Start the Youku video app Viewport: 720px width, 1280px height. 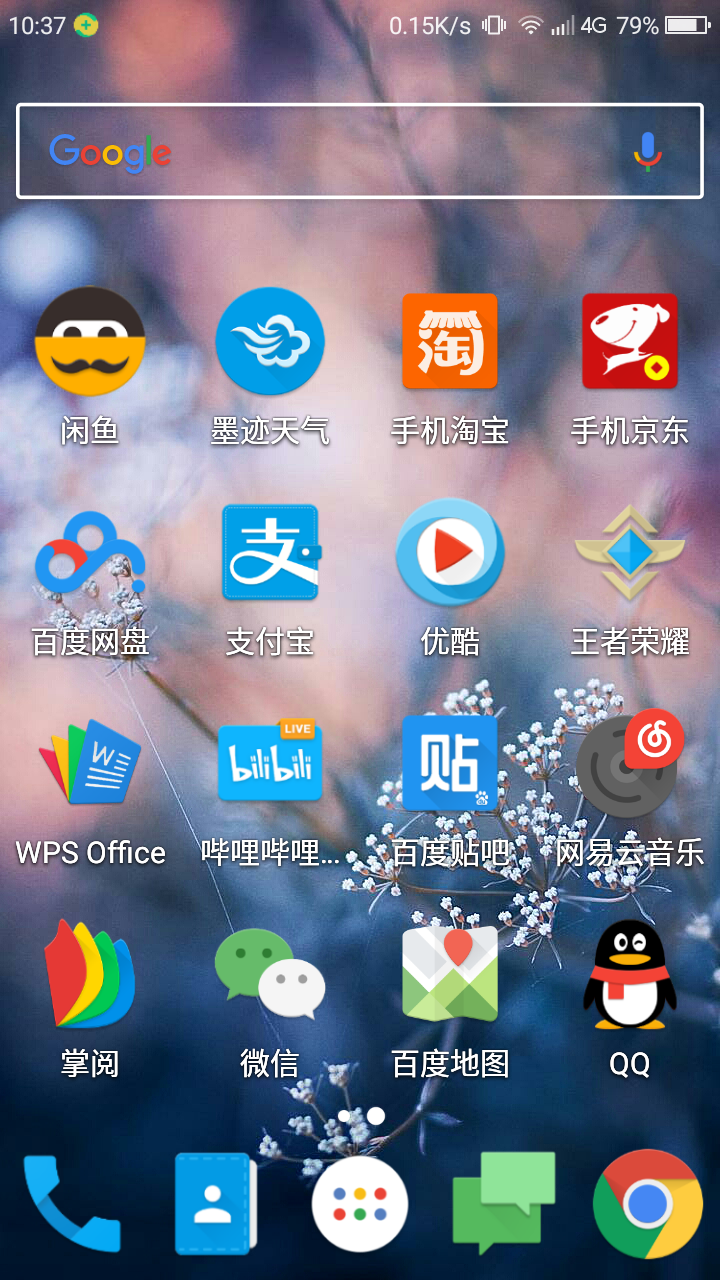[450, 552]
